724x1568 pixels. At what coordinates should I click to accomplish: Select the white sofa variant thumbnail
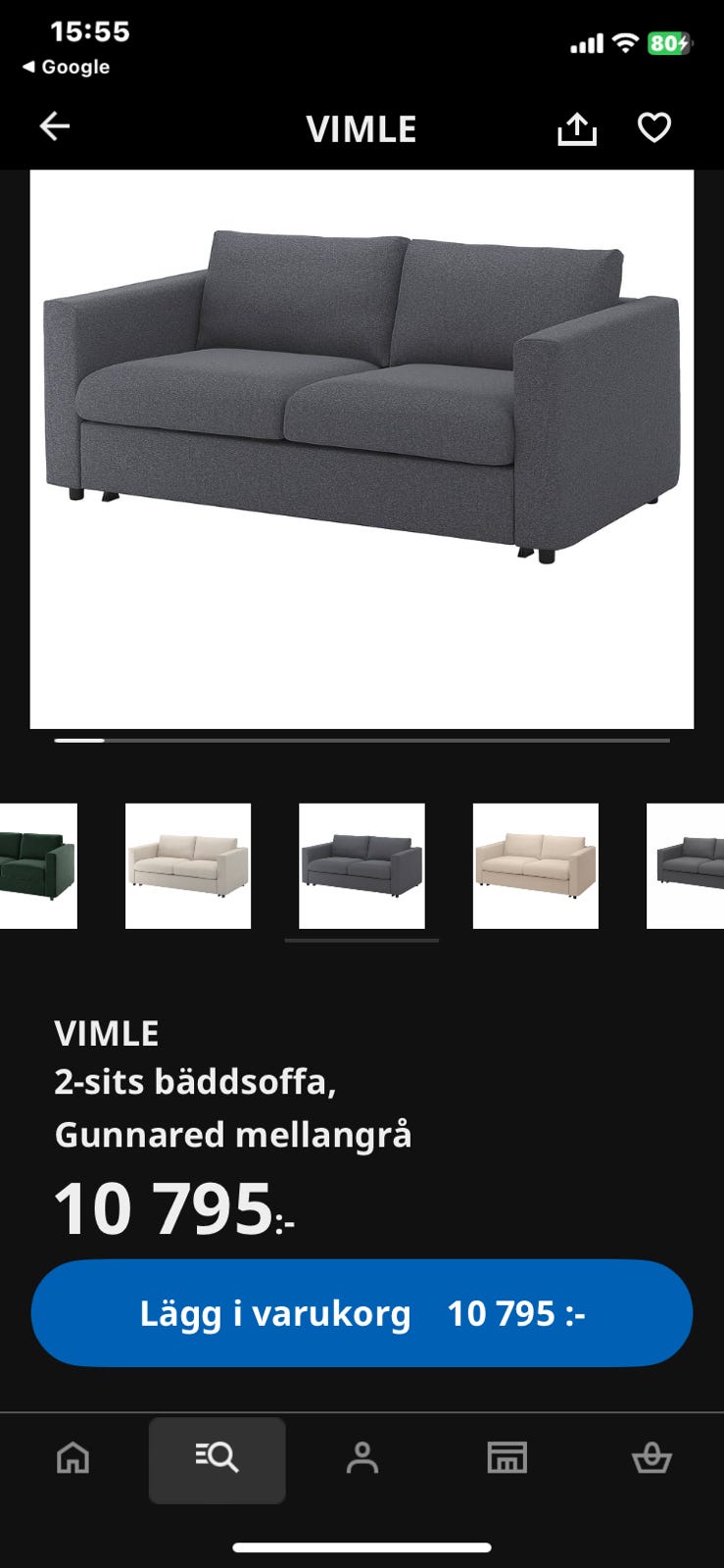click(188, 864)
